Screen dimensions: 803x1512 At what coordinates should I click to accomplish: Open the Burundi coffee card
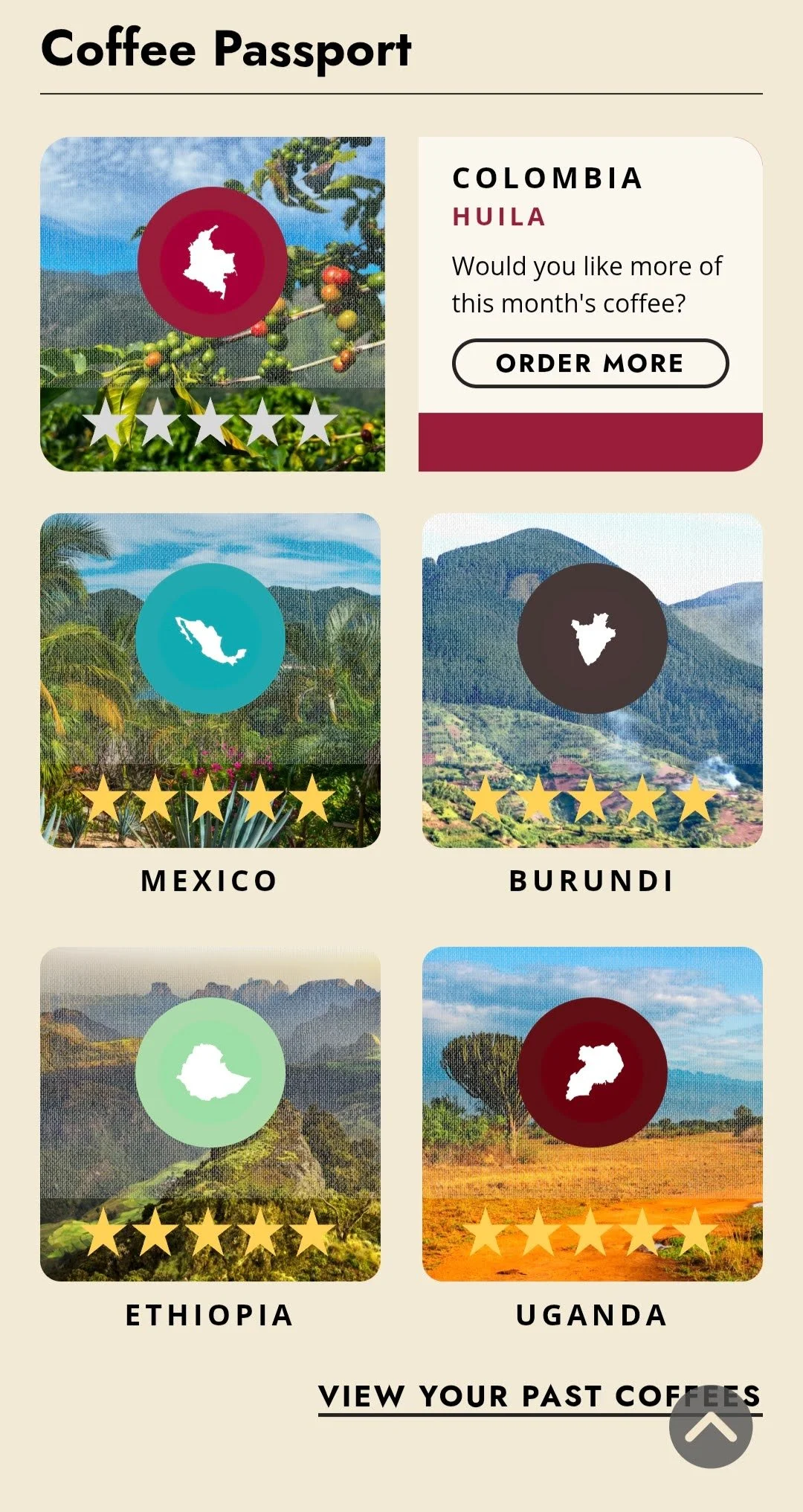[x=592, y=680]
